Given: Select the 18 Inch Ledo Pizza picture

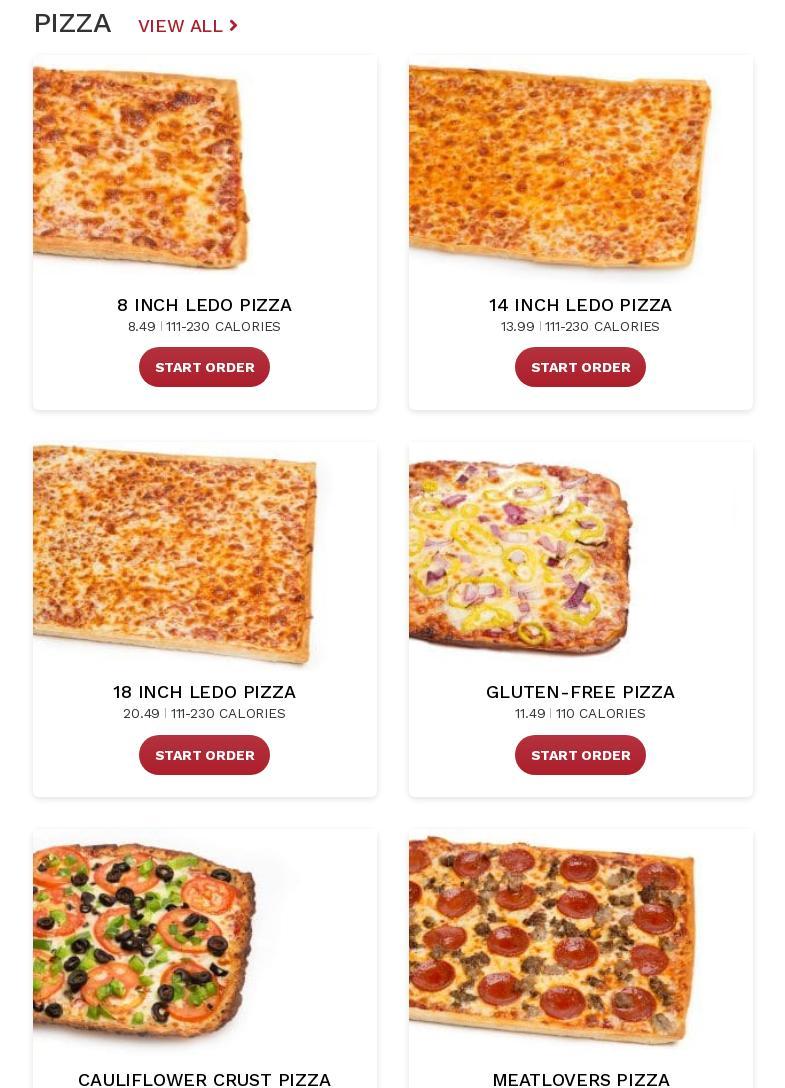Looking at the screenshot, I should 175,555.
